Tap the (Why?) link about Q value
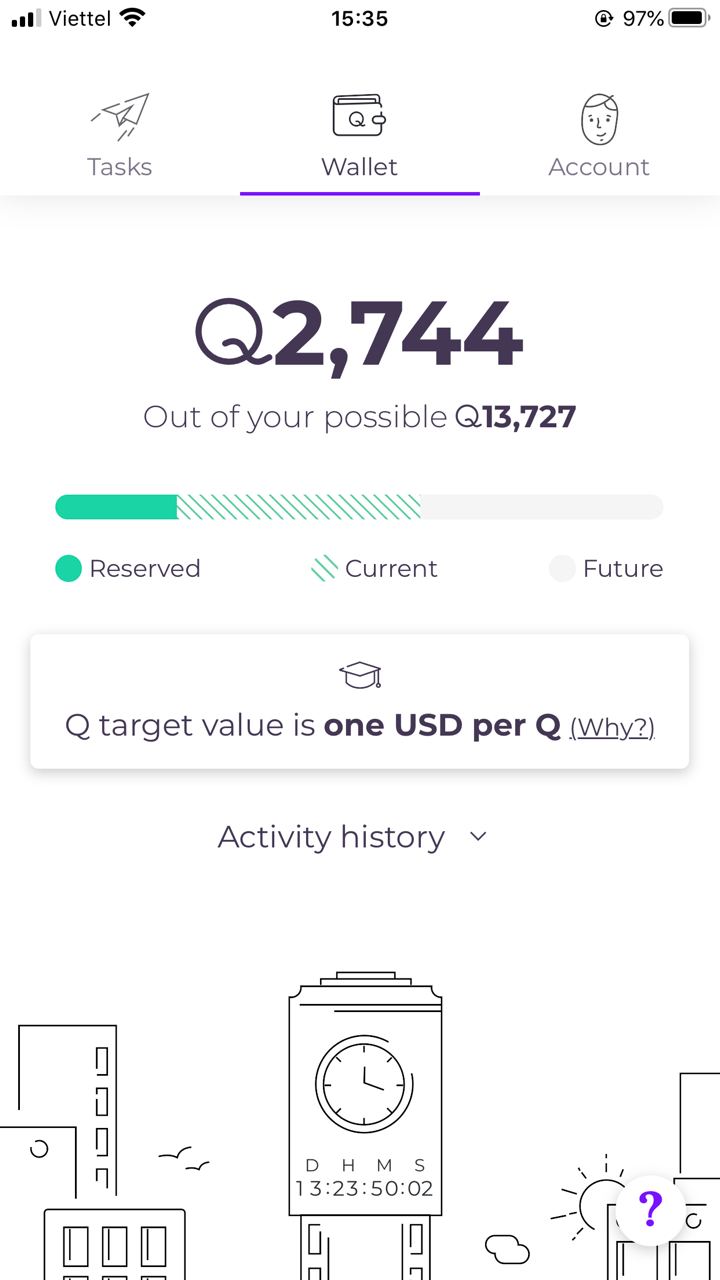This screenshot has width=720, height=1280. 612,727
